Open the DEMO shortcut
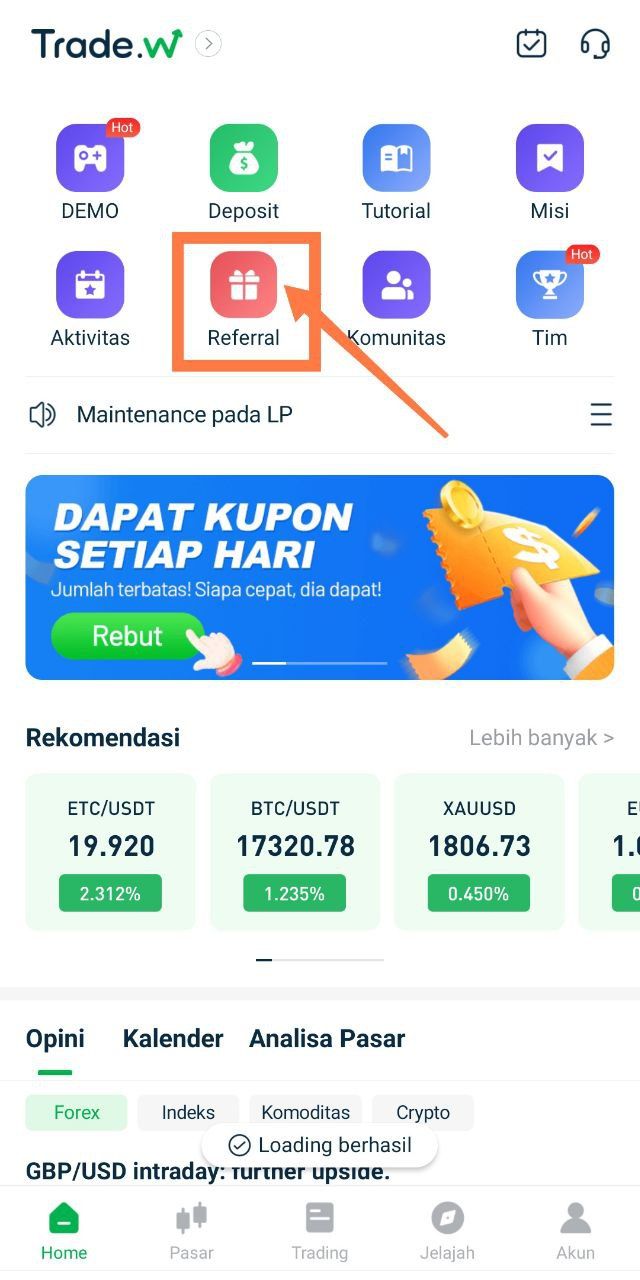This screenshot has width=640, height=1280. coord(90,172)
